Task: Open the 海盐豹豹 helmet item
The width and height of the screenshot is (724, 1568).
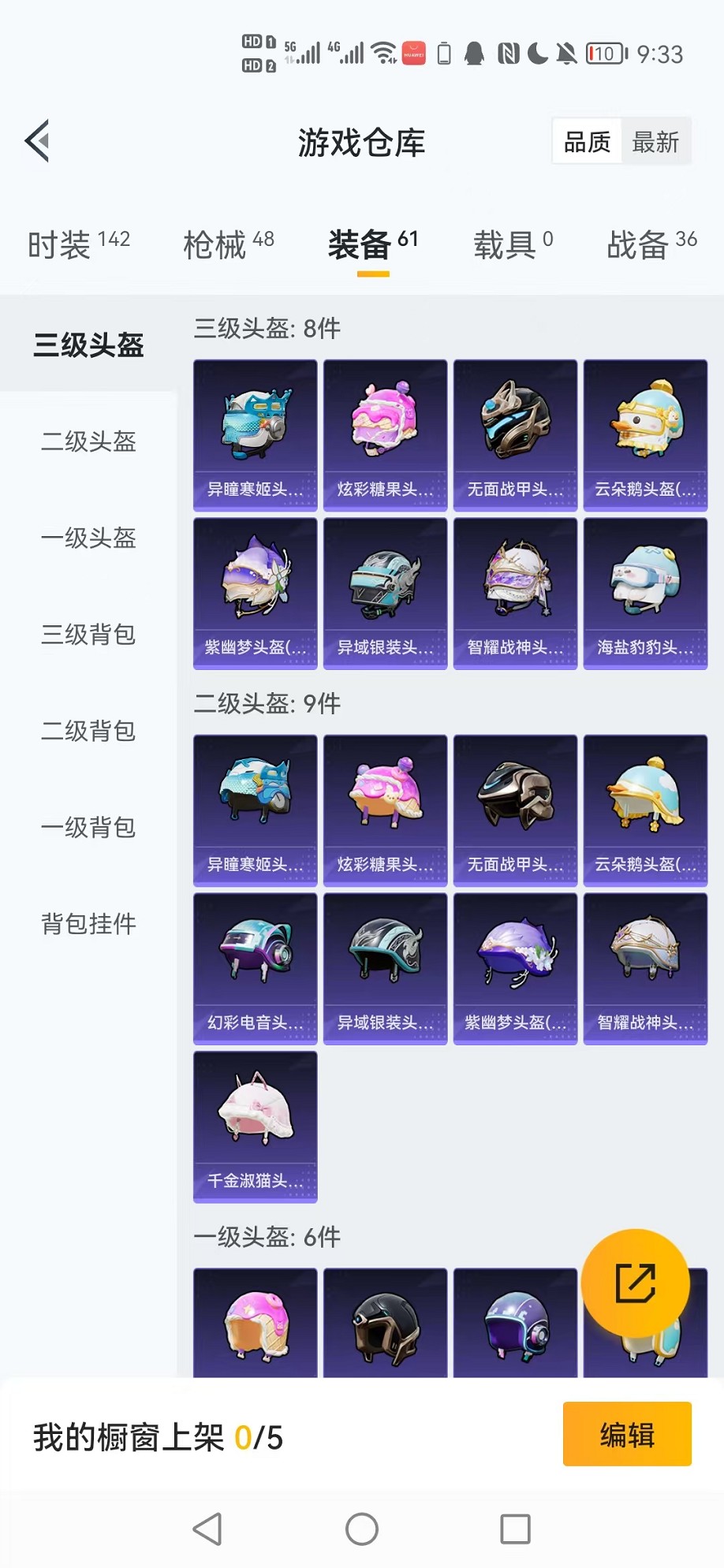Action: [645, 593]
